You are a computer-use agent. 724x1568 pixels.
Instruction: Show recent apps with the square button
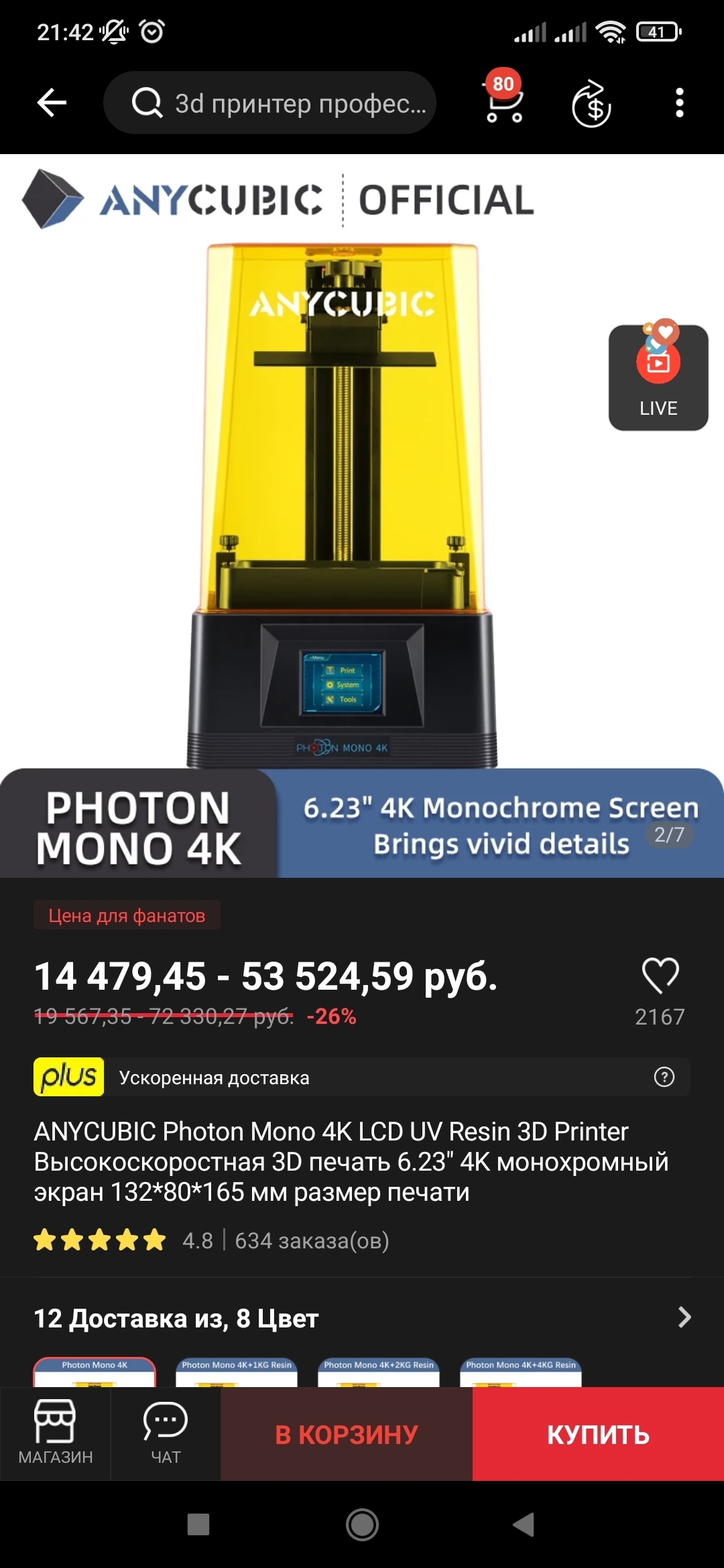(x=198, y=1524)
